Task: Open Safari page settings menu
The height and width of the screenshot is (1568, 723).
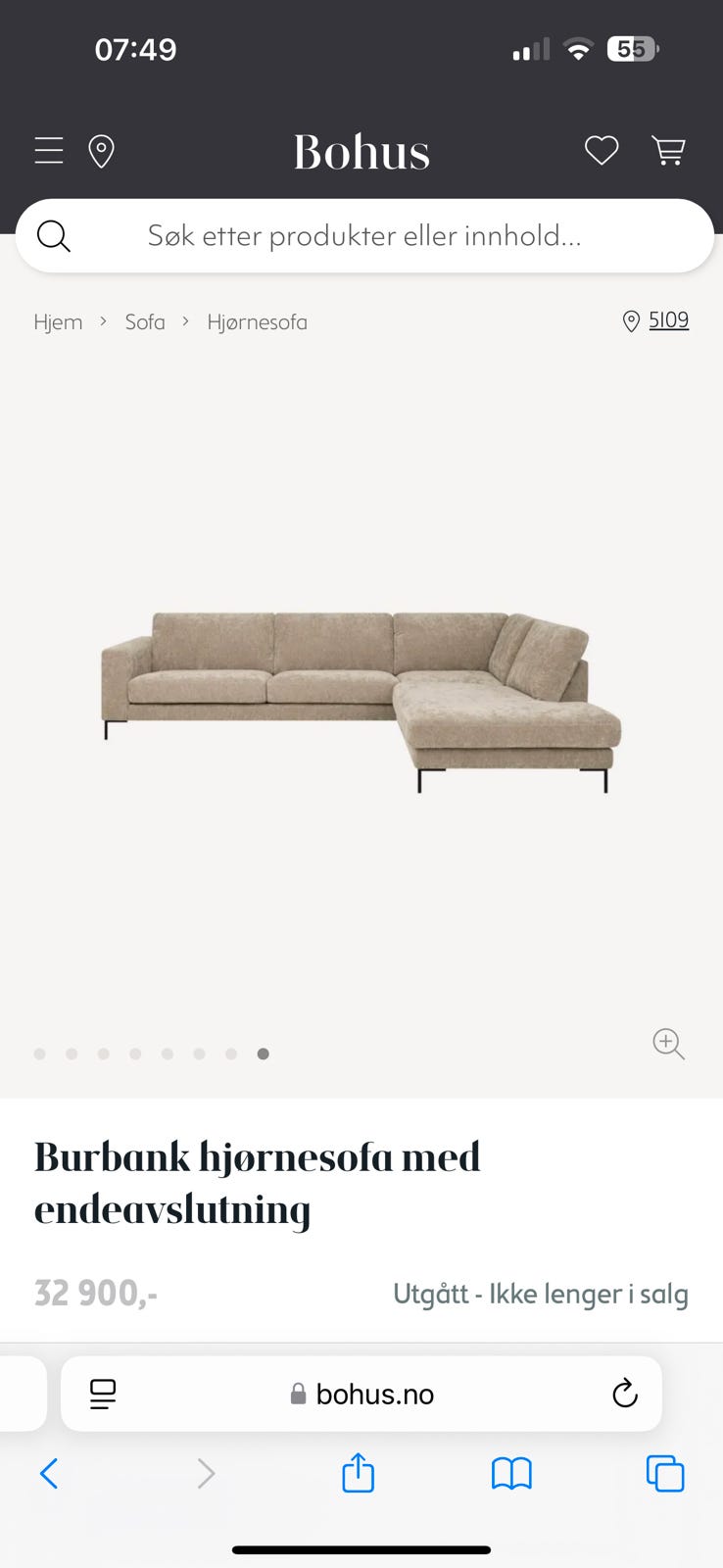Action: pyautogui.click(x=103, y=1394)
